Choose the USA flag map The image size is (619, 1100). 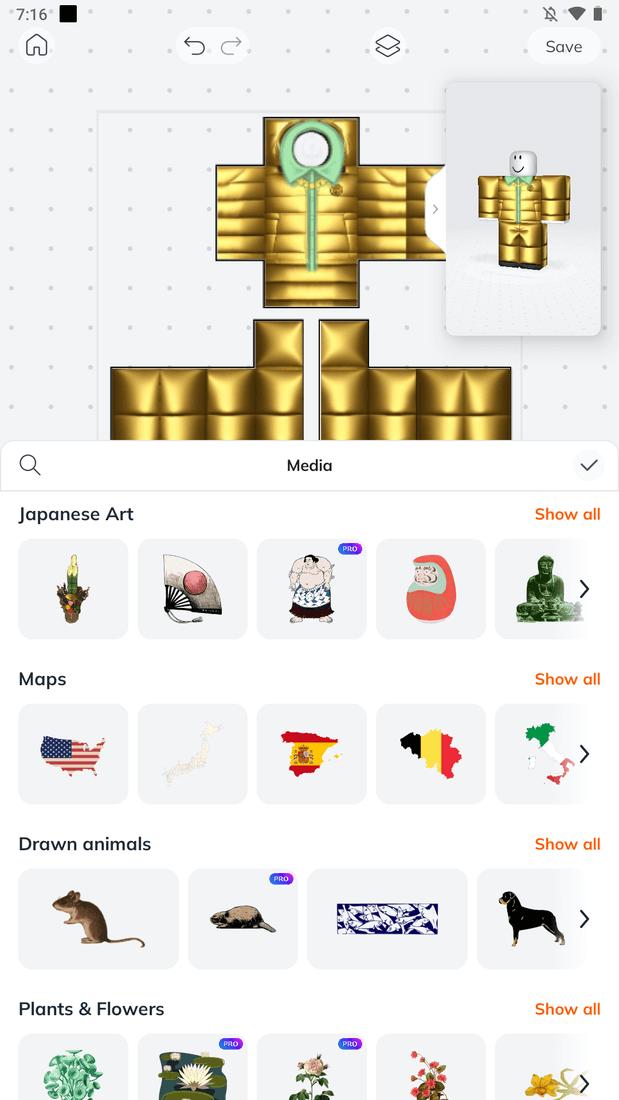click(73, 754)
